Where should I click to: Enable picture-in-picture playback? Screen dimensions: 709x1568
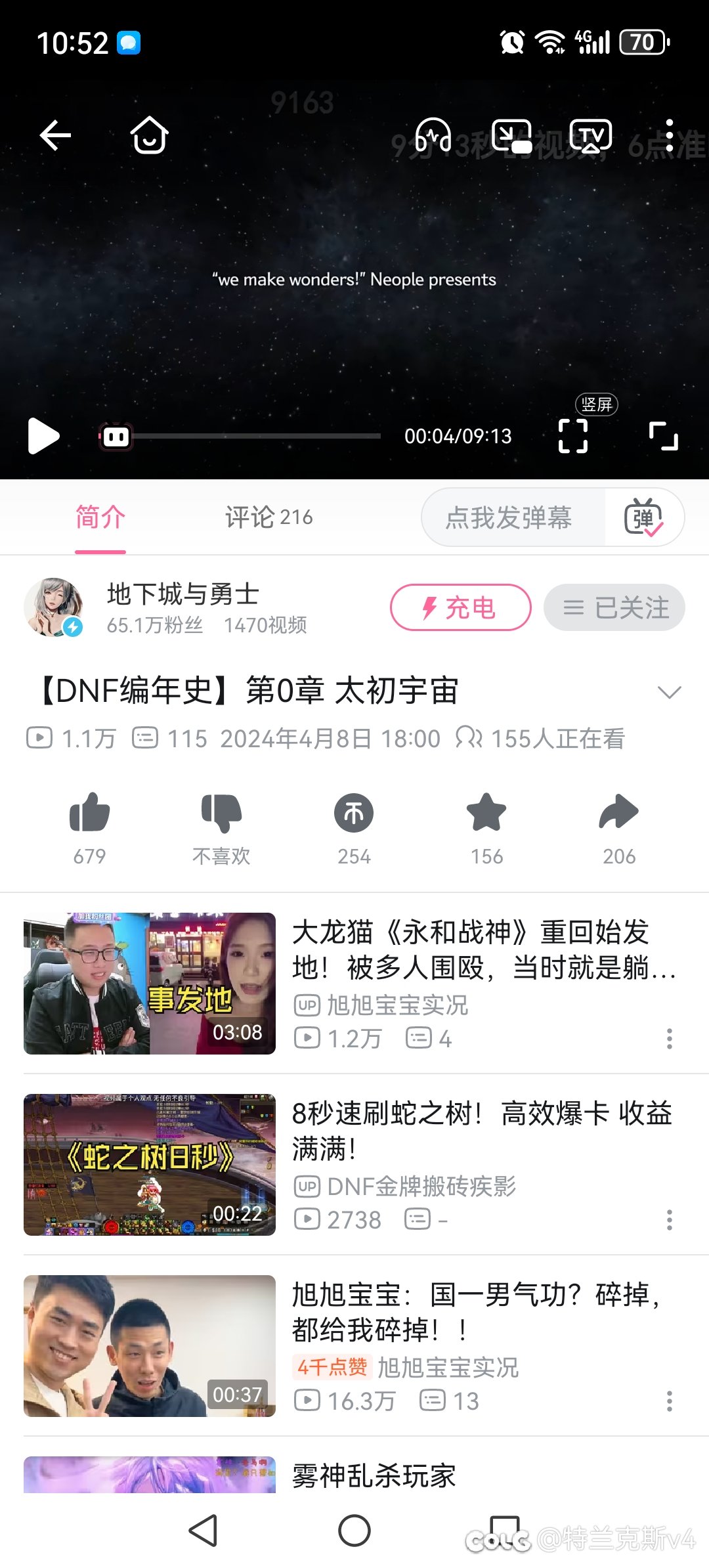(513, 136)
